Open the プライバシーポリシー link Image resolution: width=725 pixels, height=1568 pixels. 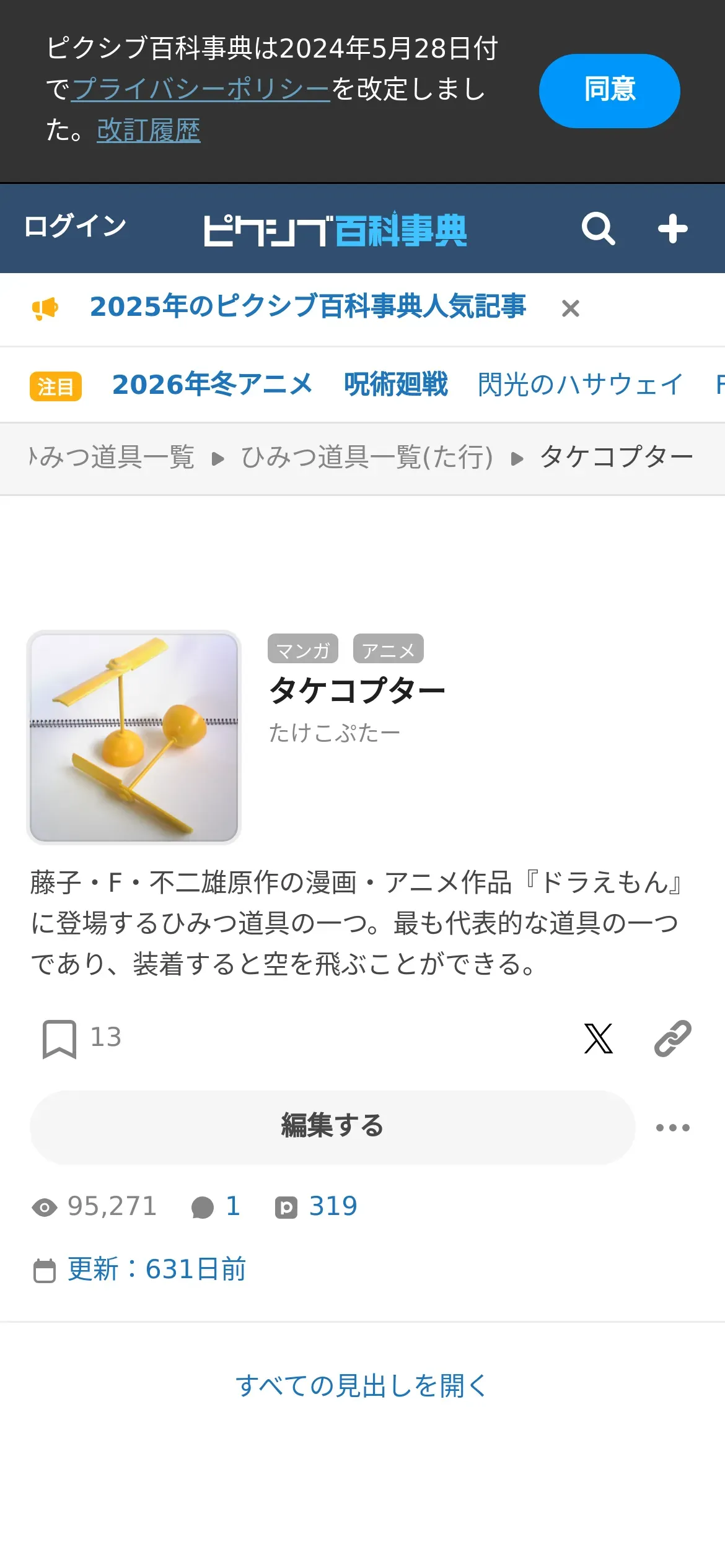point(201,89)
